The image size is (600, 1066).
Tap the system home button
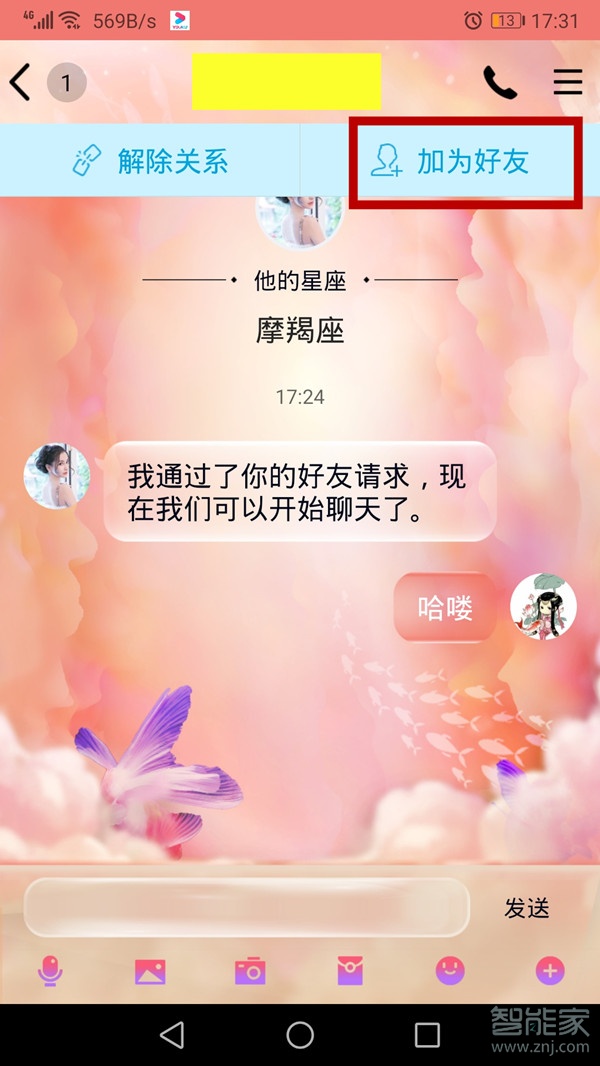(300, 1035)
